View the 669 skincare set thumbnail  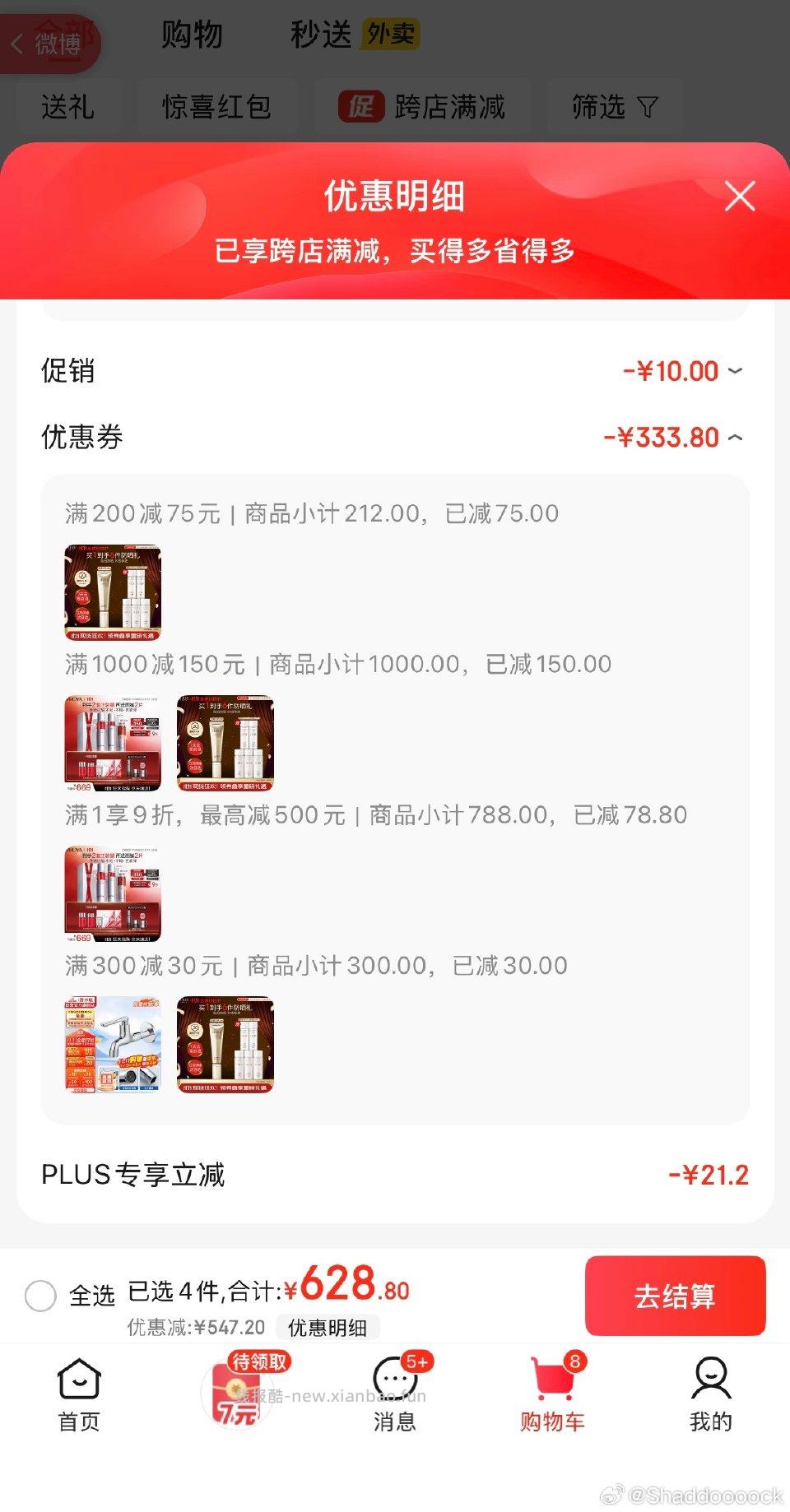(x=112, y=894)
